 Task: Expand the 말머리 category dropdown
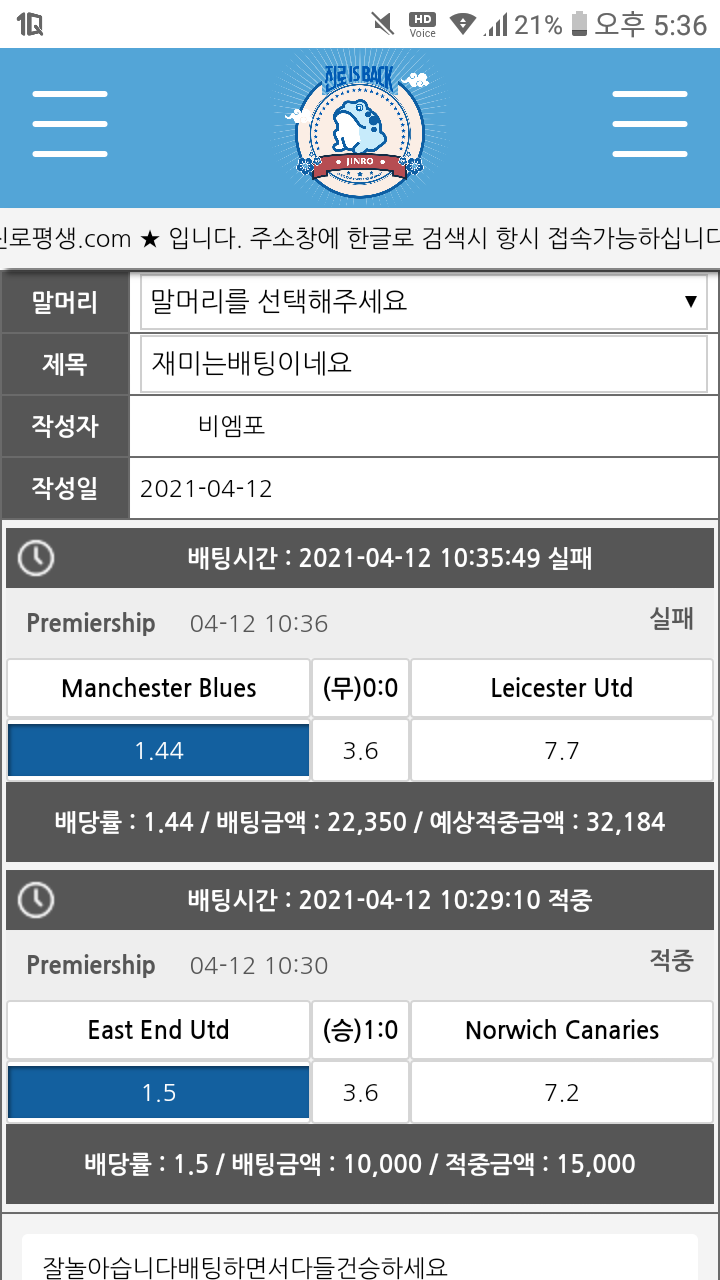[x=423, y=301]
